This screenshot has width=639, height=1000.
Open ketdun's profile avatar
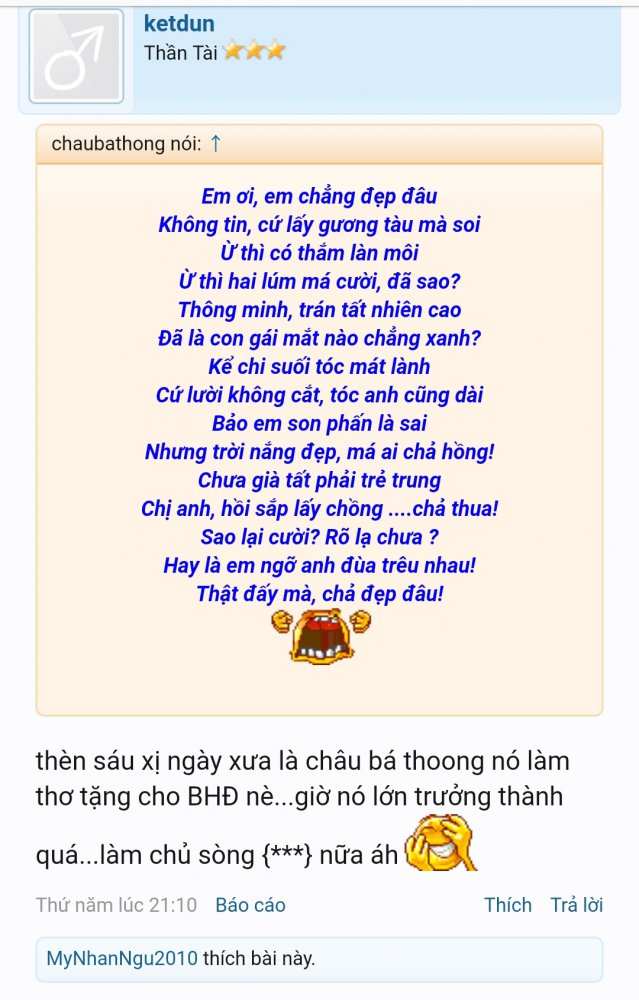coord(76,55)
